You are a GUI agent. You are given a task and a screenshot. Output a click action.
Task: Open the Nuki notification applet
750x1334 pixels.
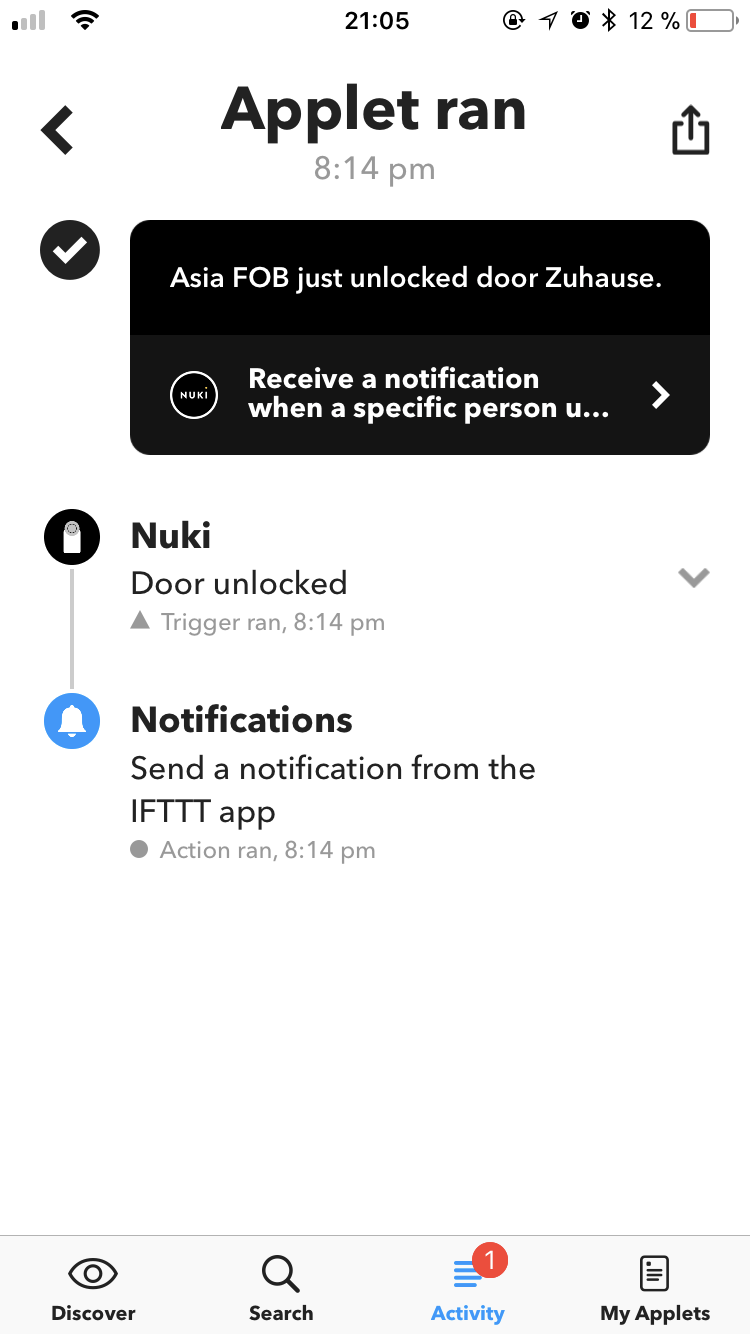[420, 395]
